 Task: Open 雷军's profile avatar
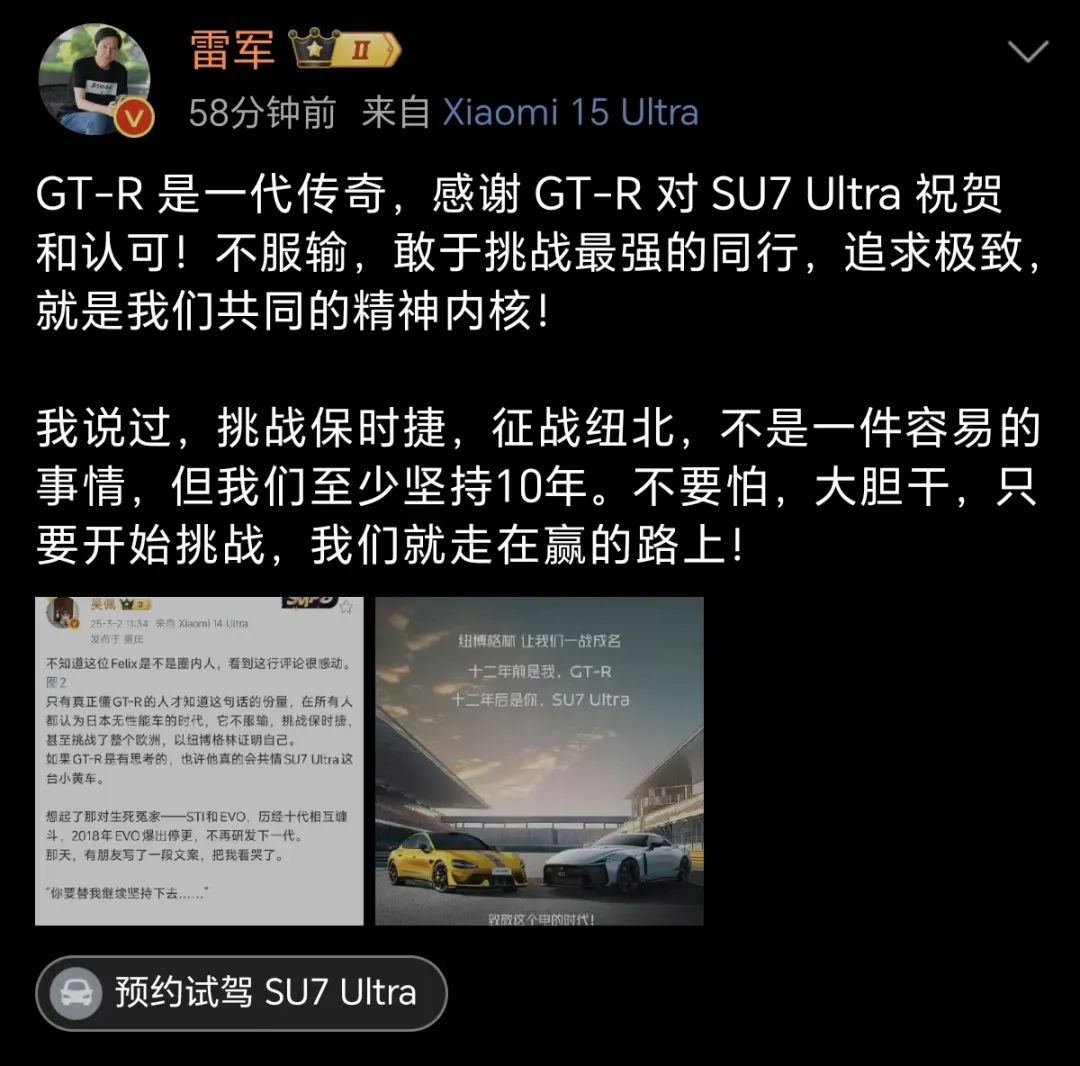[94, 79]
